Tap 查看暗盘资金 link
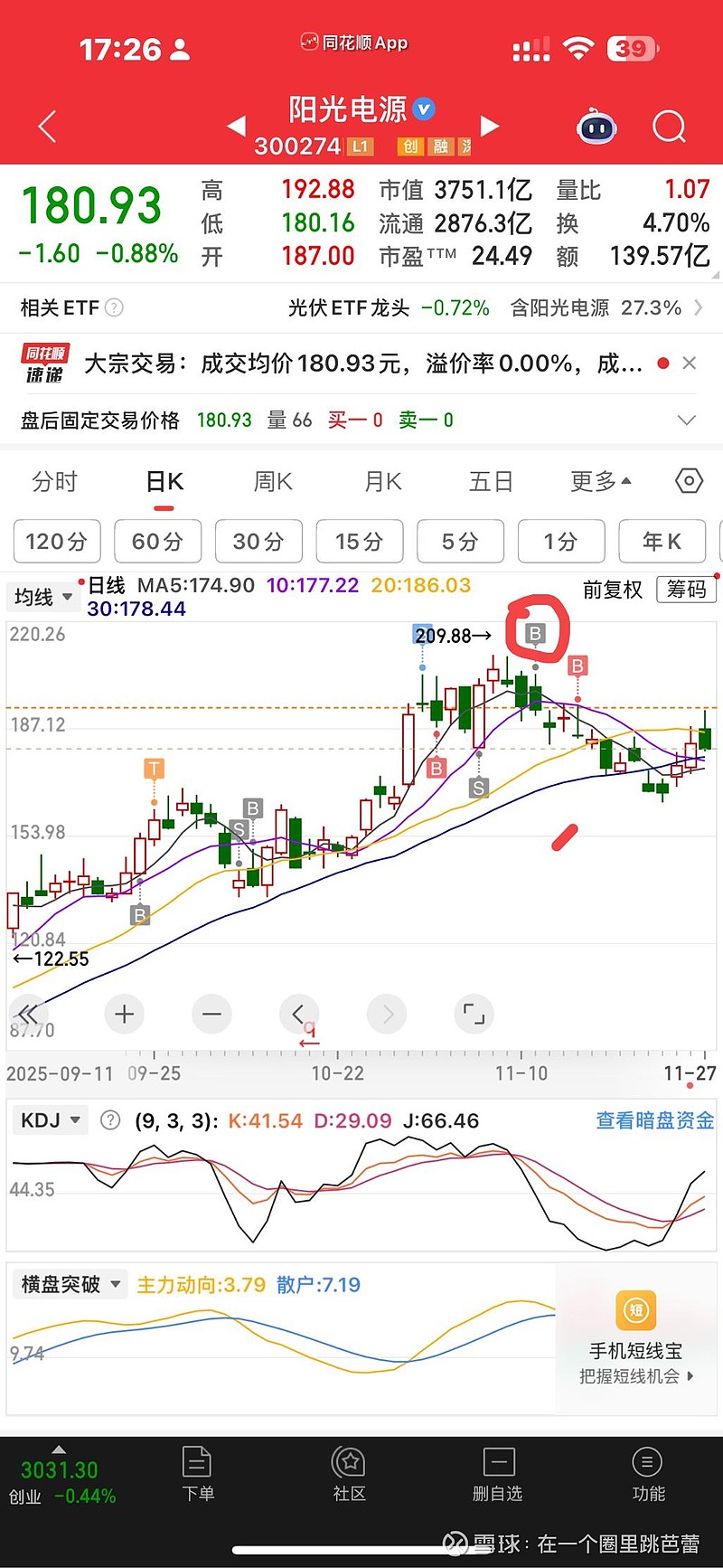The height and width of the screenshot is (1568, 723). tap(654, 1120)
